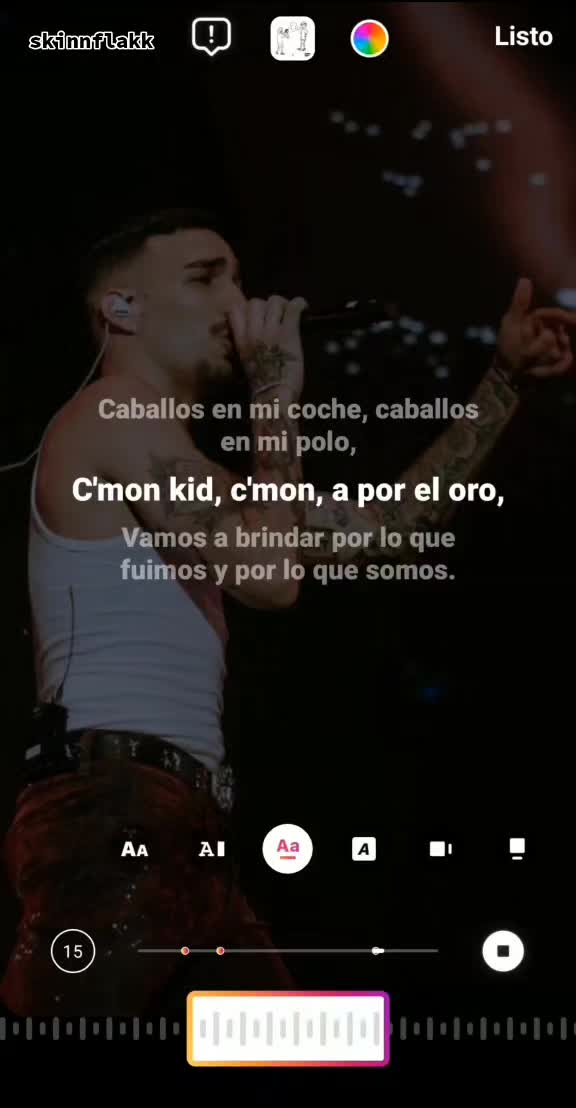Choose the highlighted Aa lyric style
Image resolution: width=576 pixels, height=1108 pixels.
click(x=288, y=848)
